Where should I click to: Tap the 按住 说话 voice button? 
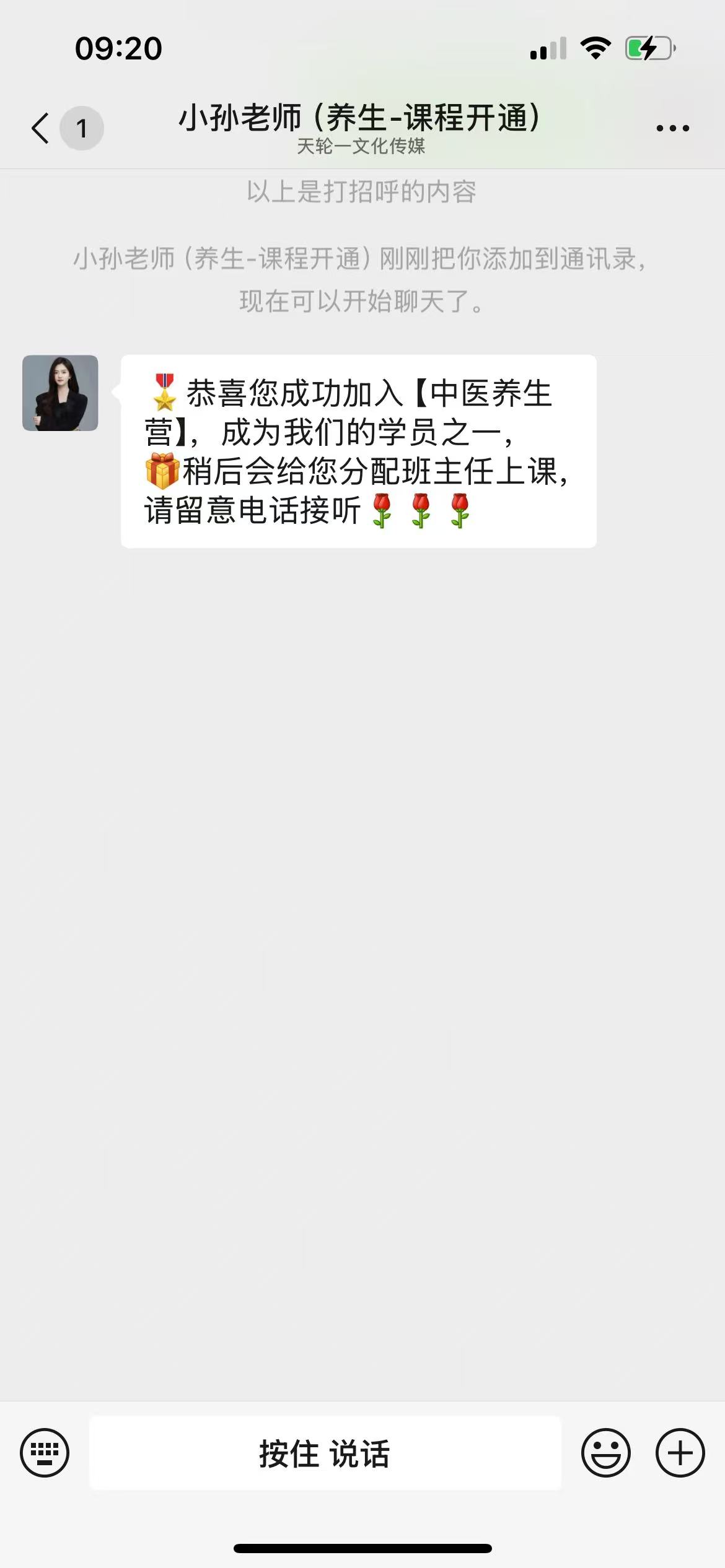[x=325, y=1453]
